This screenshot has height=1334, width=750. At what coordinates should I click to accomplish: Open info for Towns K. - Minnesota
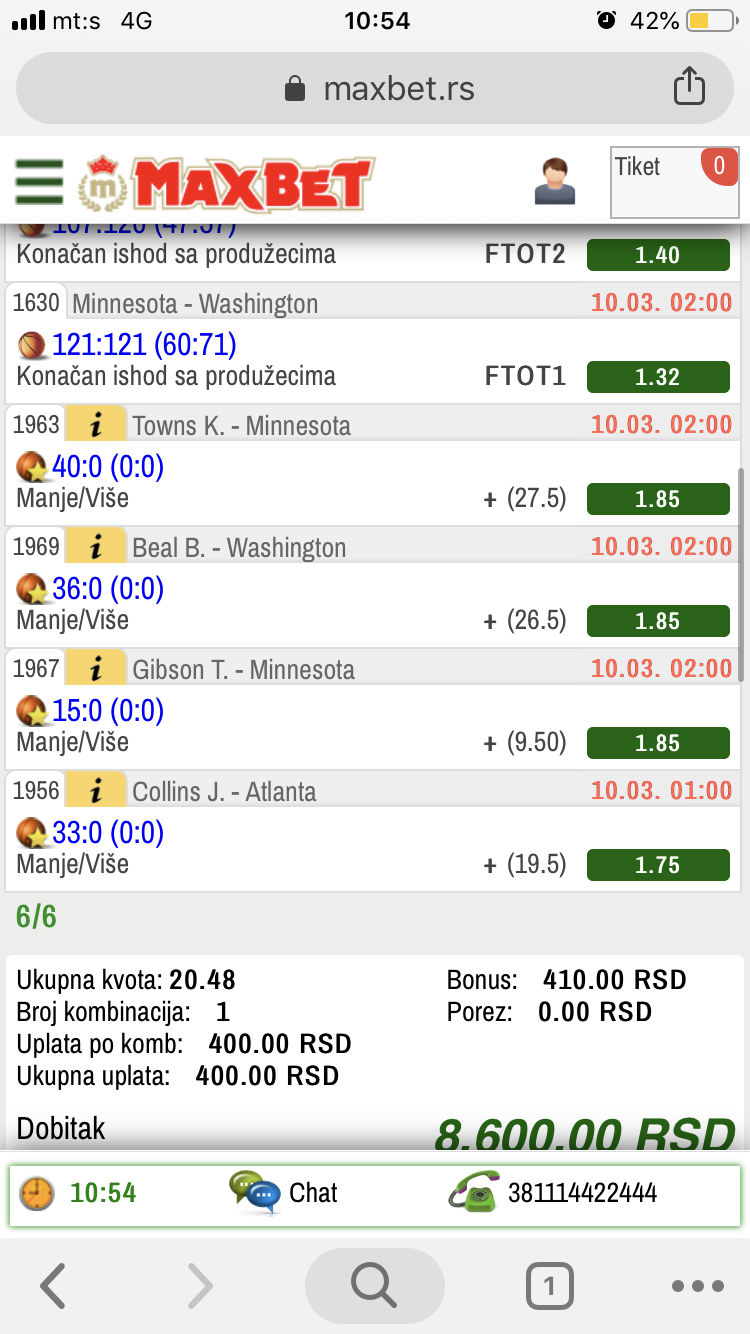(95, 426)
